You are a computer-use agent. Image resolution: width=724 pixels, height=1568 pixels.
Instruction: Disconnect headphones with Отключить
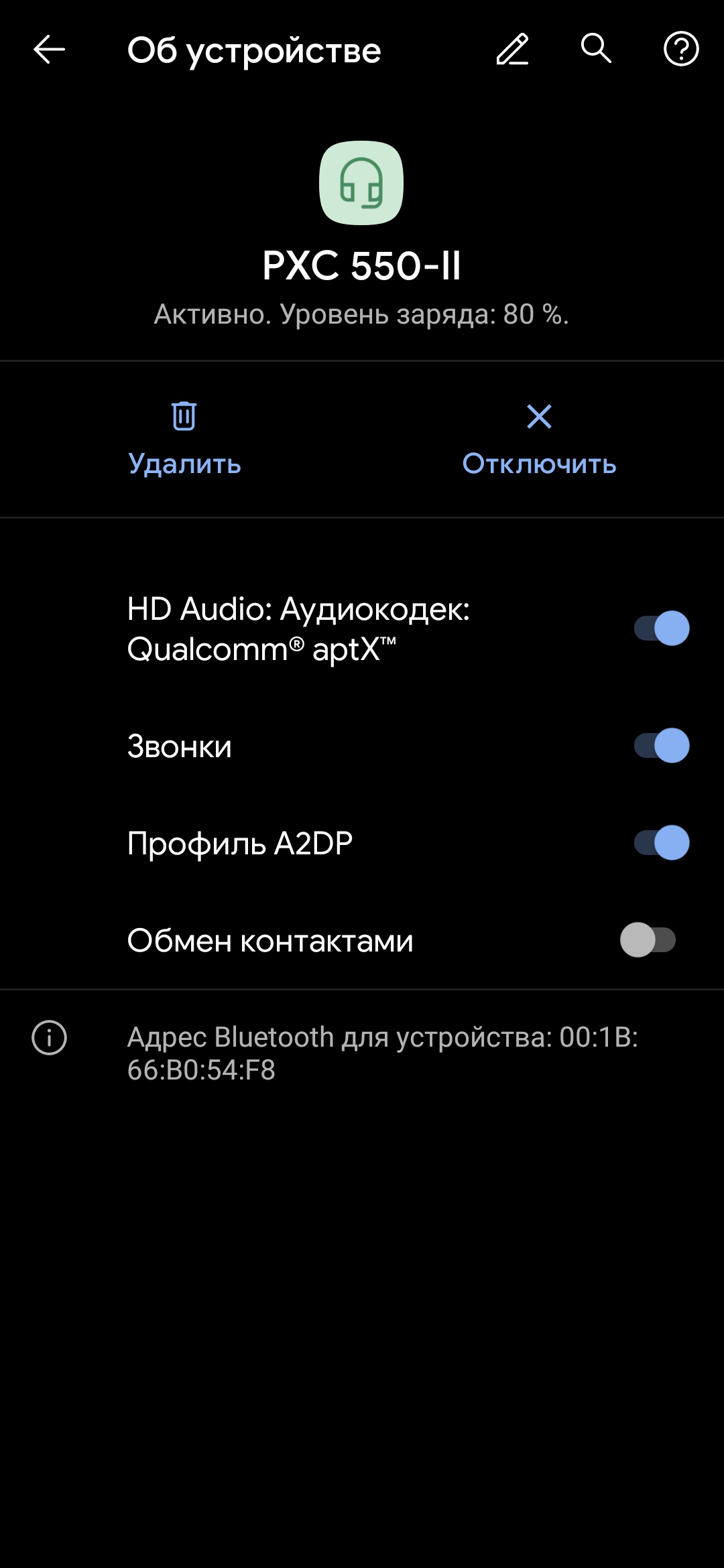click(539, 439)
